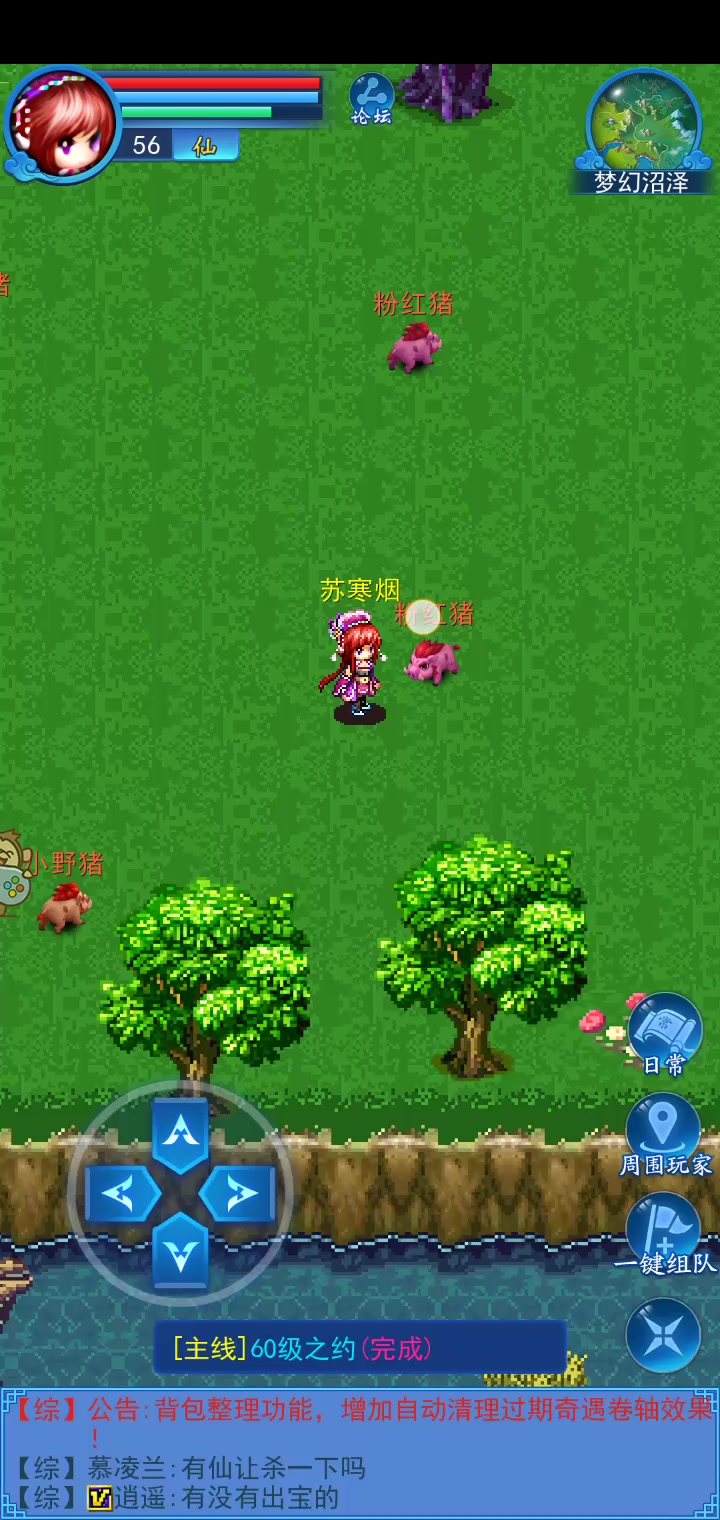This screenshot has height=1520, width=720.
Task: Attack the 粉红猪 beside the character
Action: [x=433, y=660]
